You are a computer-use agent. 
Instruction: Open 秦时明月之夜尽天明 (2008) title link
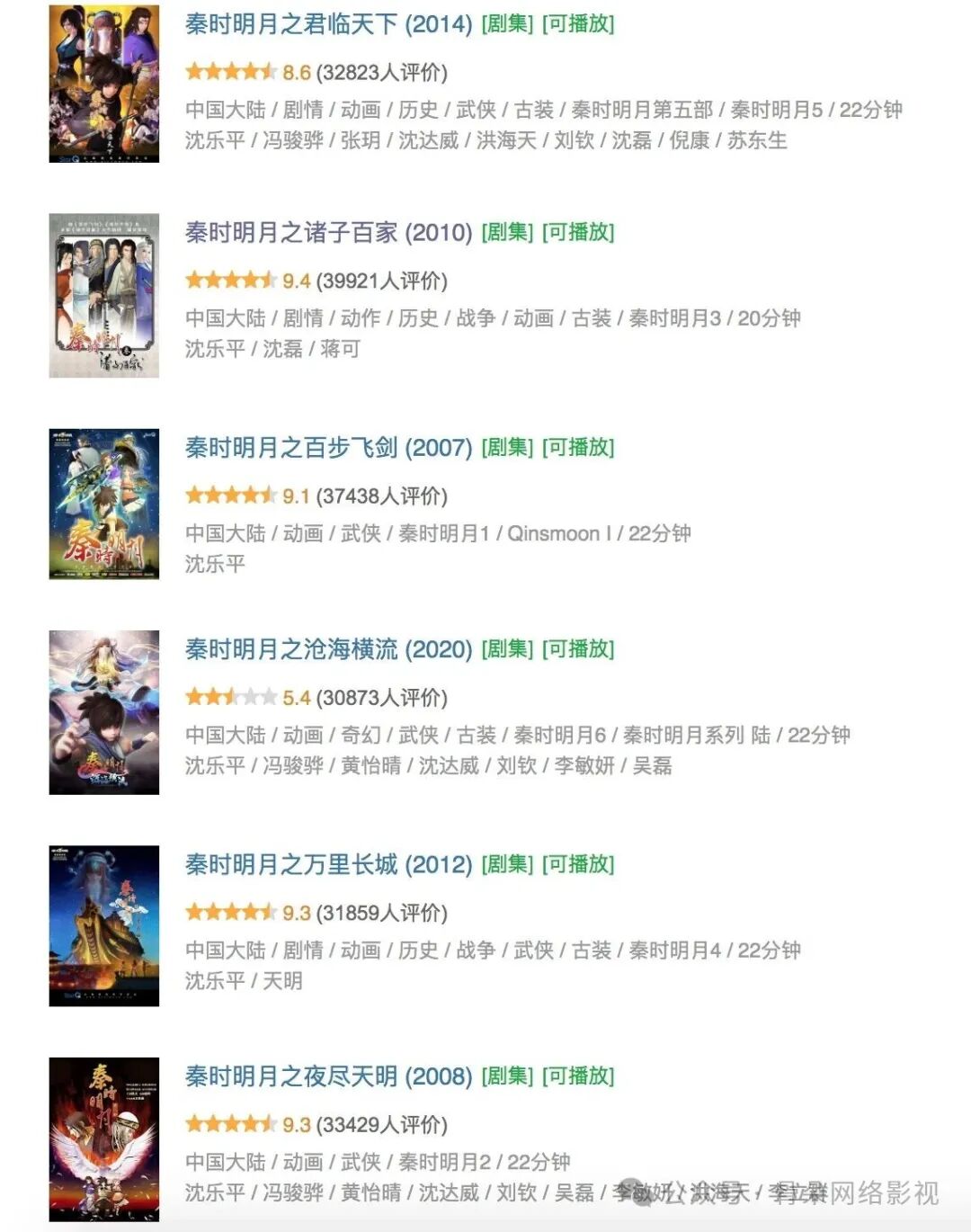point(328,1076)
